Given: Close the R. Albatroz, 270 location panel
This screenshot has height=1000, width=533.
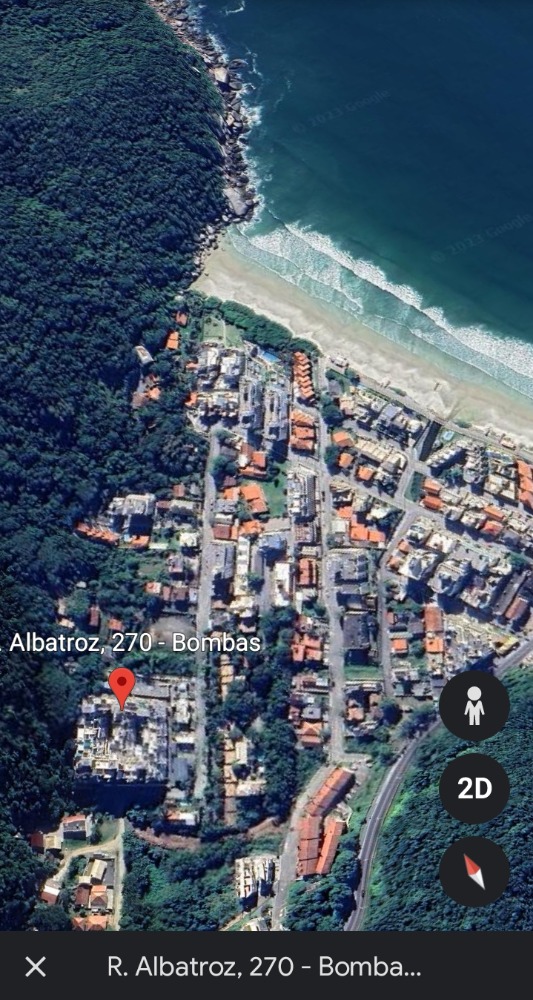Looking at the screenshot, I should pos(36,967).
